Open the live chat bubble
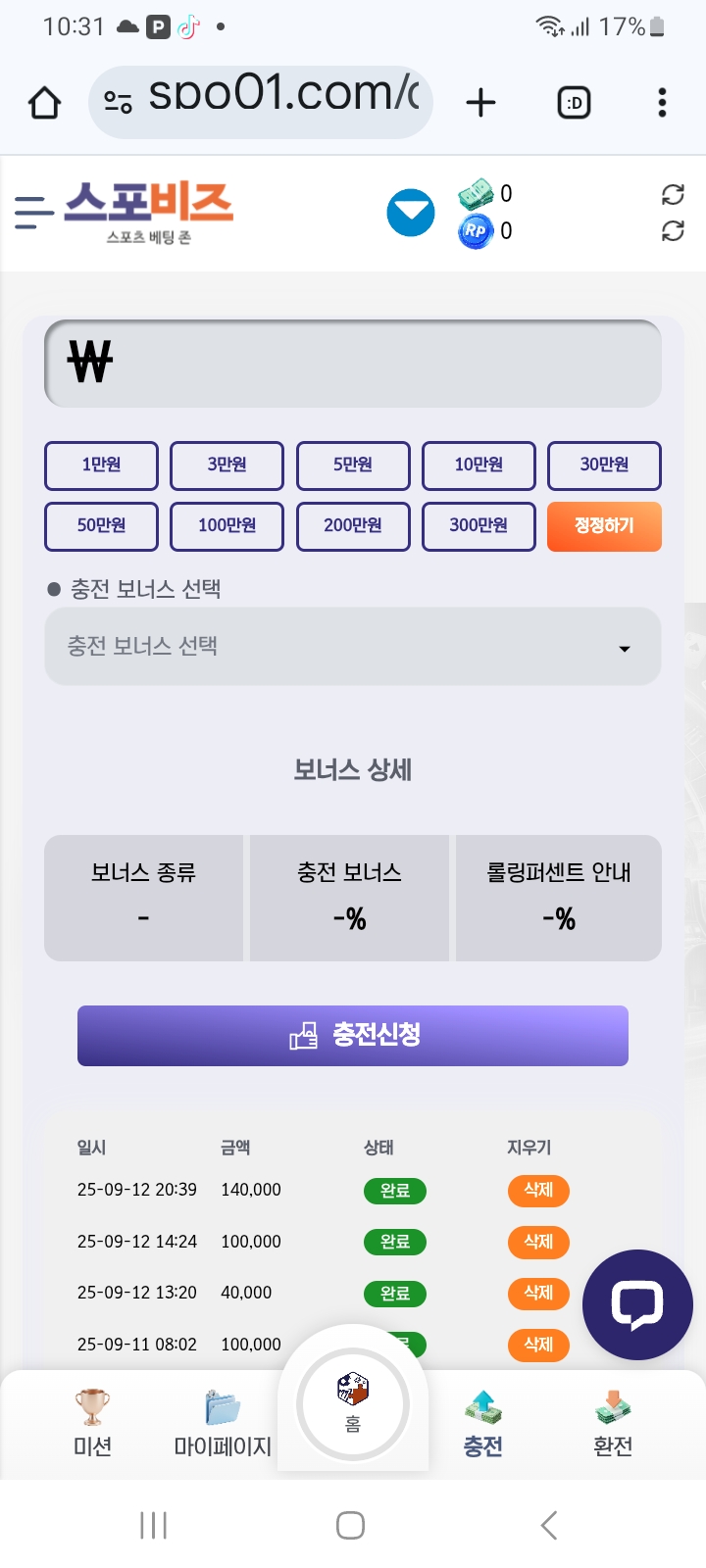This screenshot has width=706, height=1568. pos(637,1304)
